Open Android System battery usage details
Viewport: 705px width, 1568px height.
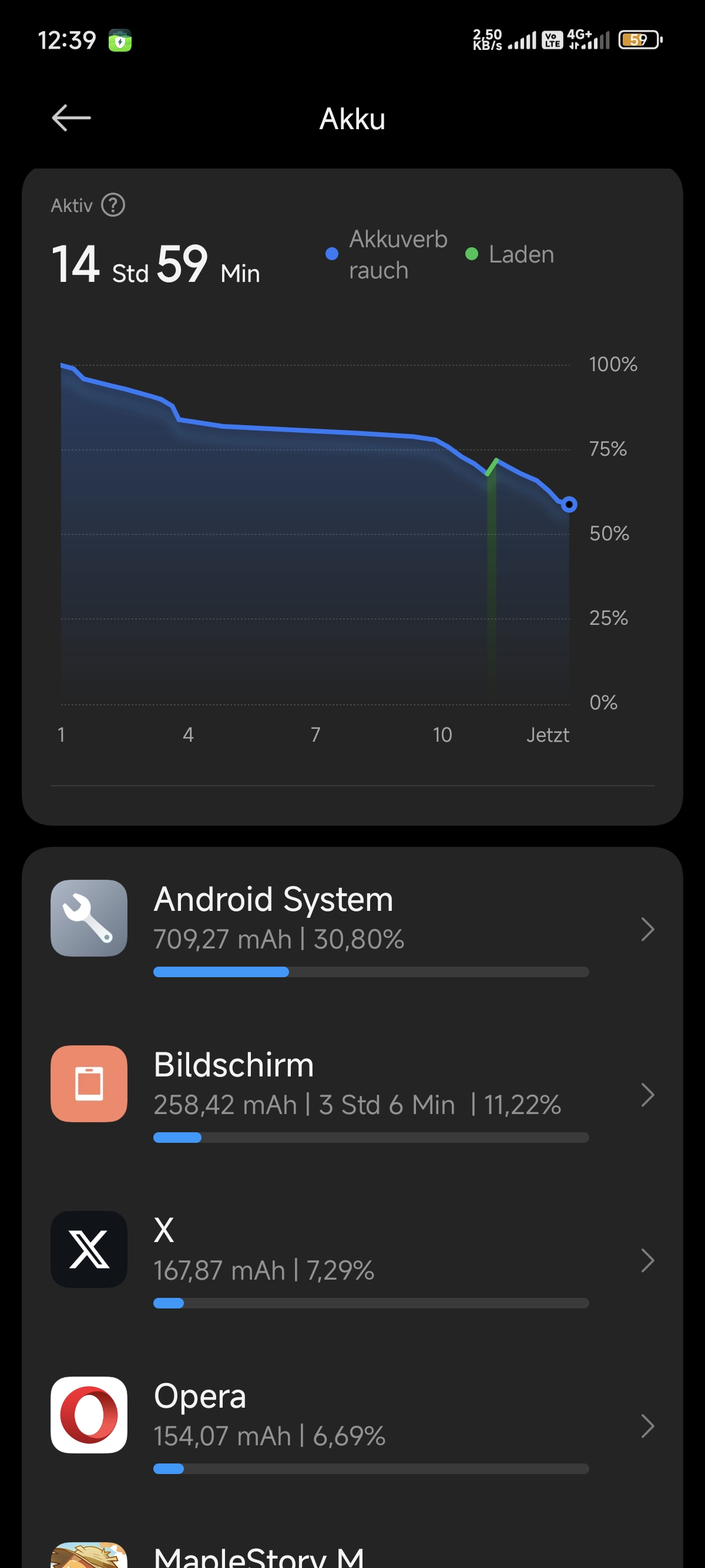tap(352, 930)
